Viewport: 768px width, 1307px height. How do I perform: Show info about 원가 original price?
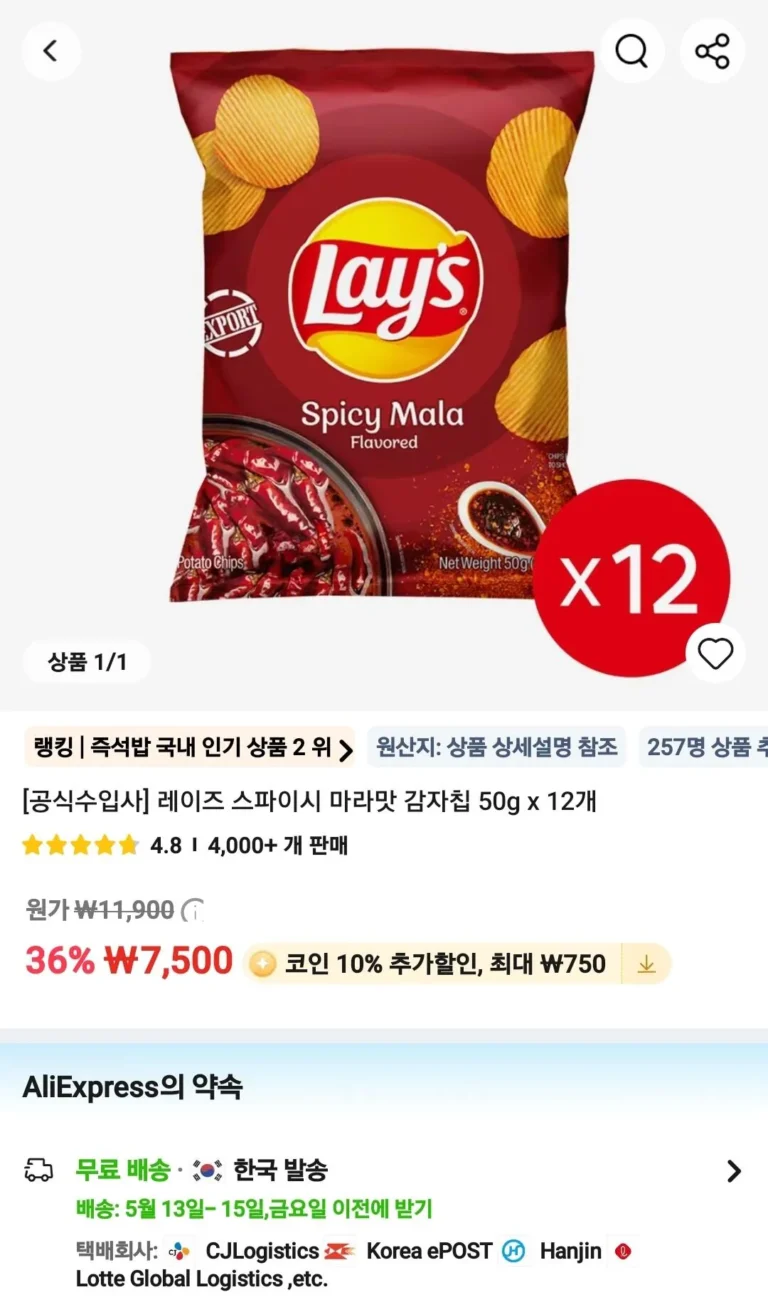[x=192, y=911]
